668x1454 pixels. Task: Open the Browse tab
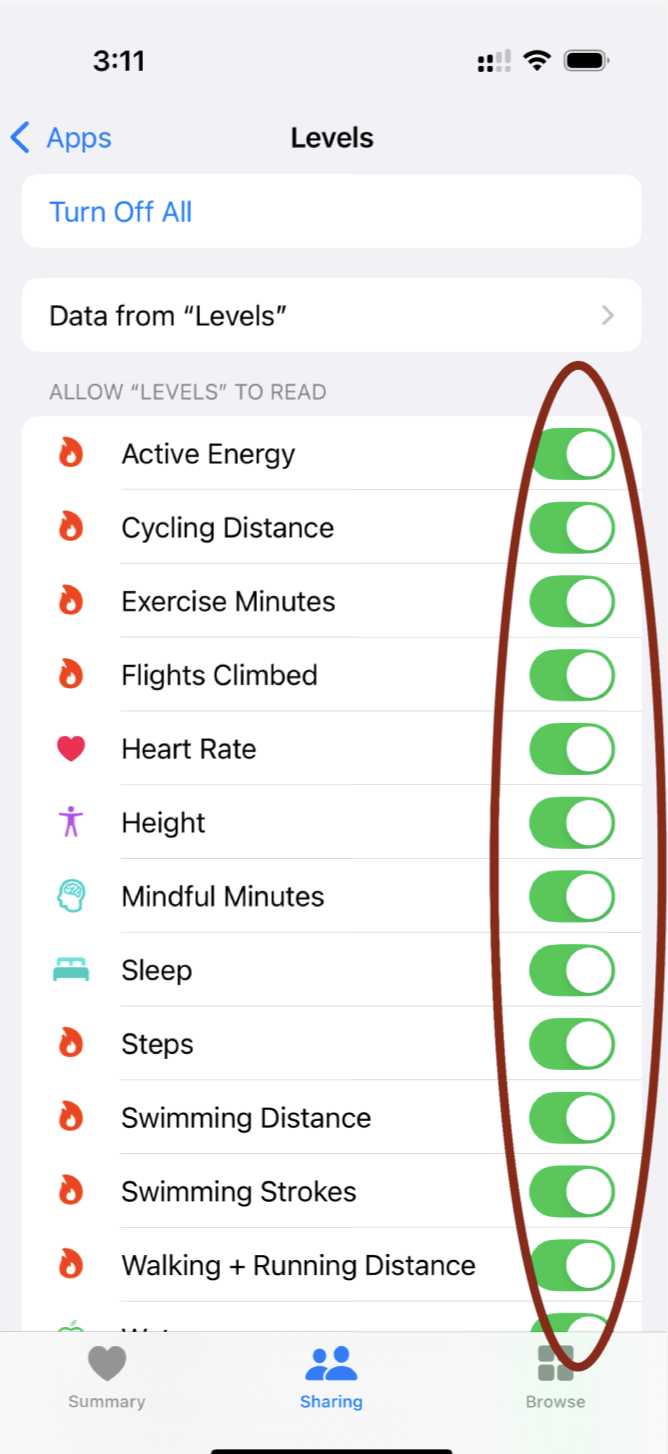(x=555, y=1377)
